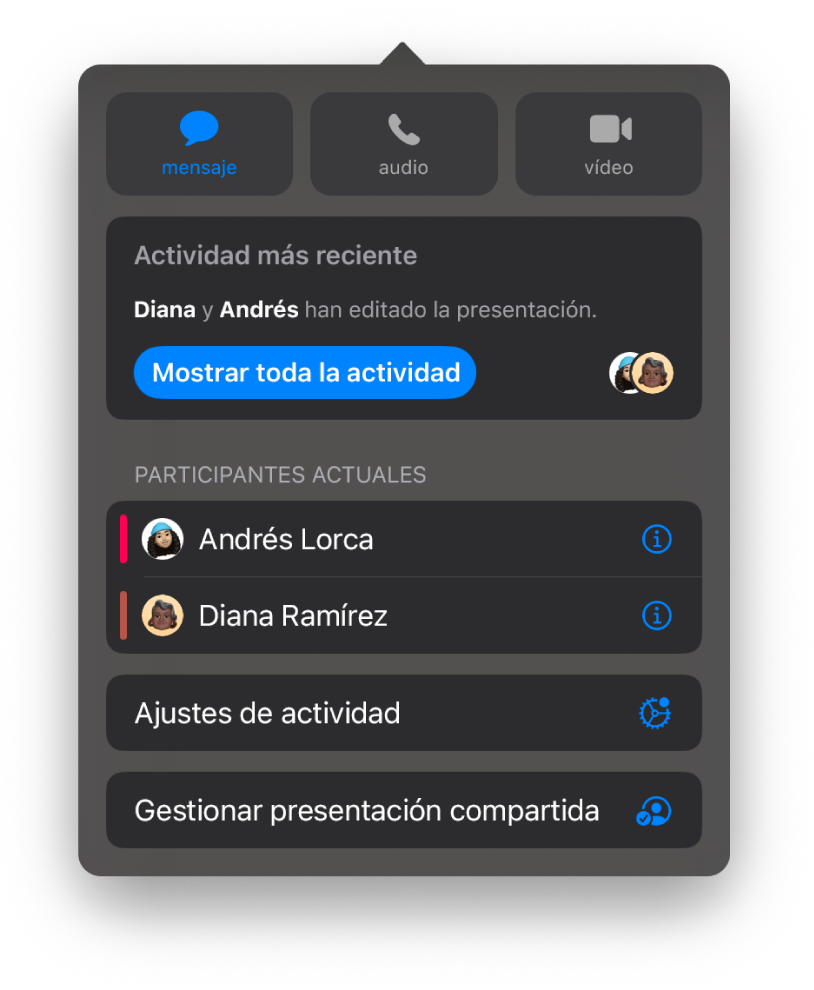The height and width of the screenshot is (990, 814).
Task: Send a mensaje to collaborators
Action: point(199,144)
